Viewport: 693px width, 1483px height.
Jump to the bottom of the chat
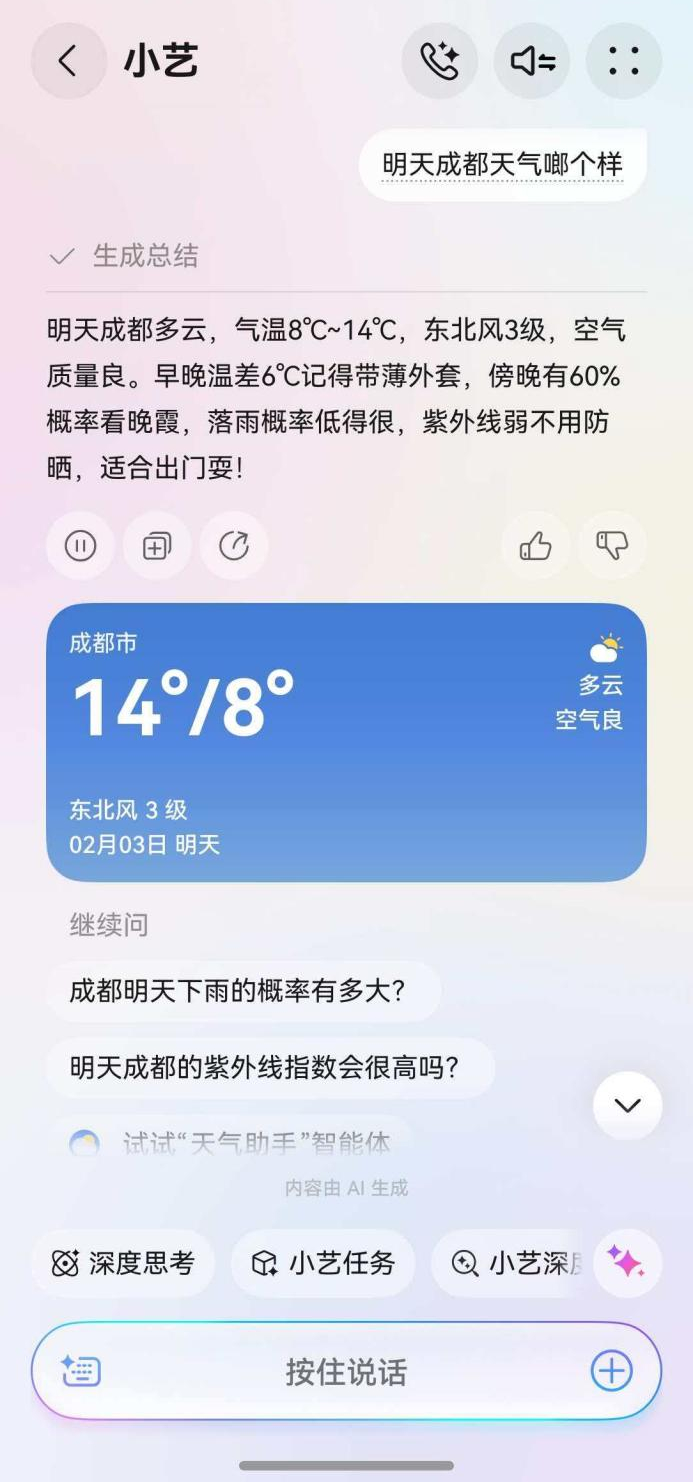[627, 1106]
